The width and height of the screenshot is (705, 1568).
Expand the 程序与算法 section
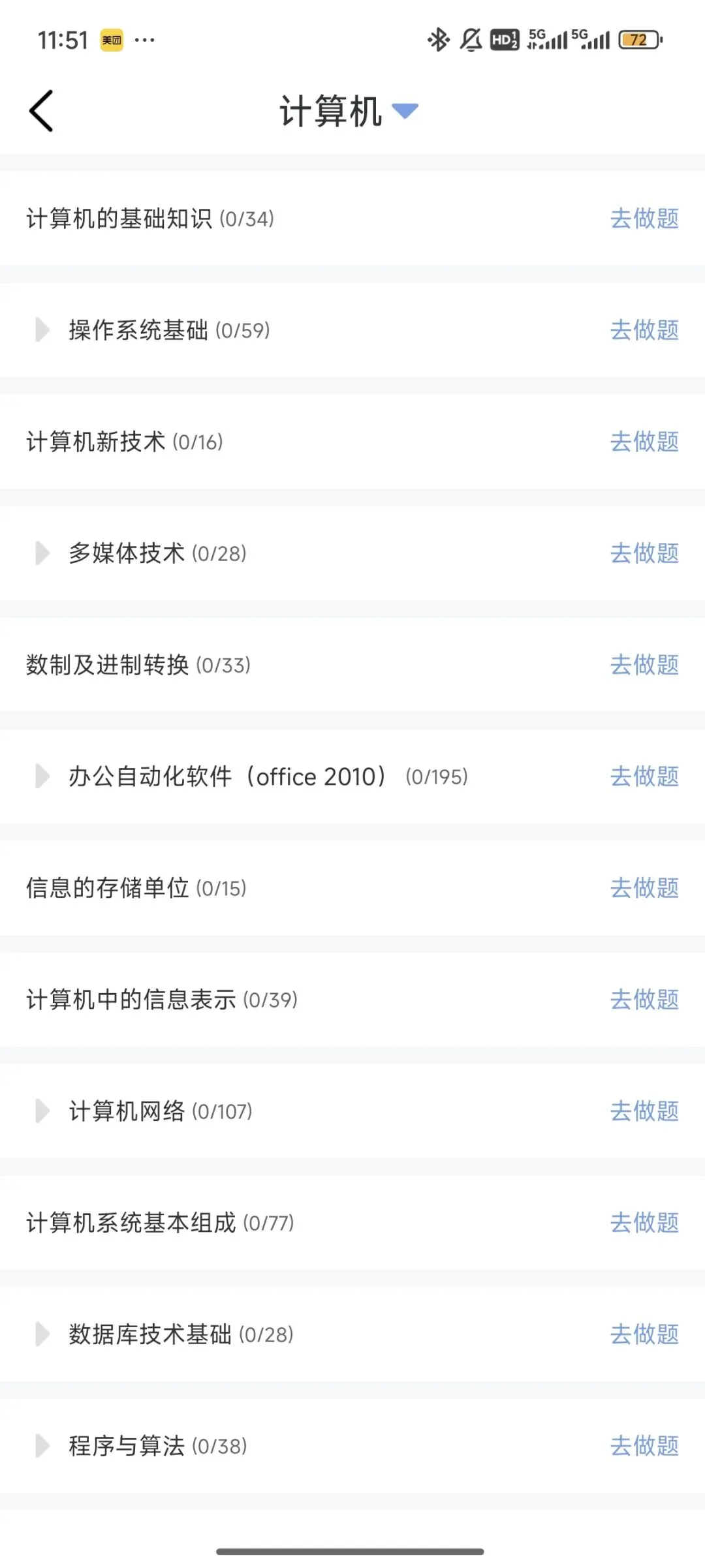42,1446
